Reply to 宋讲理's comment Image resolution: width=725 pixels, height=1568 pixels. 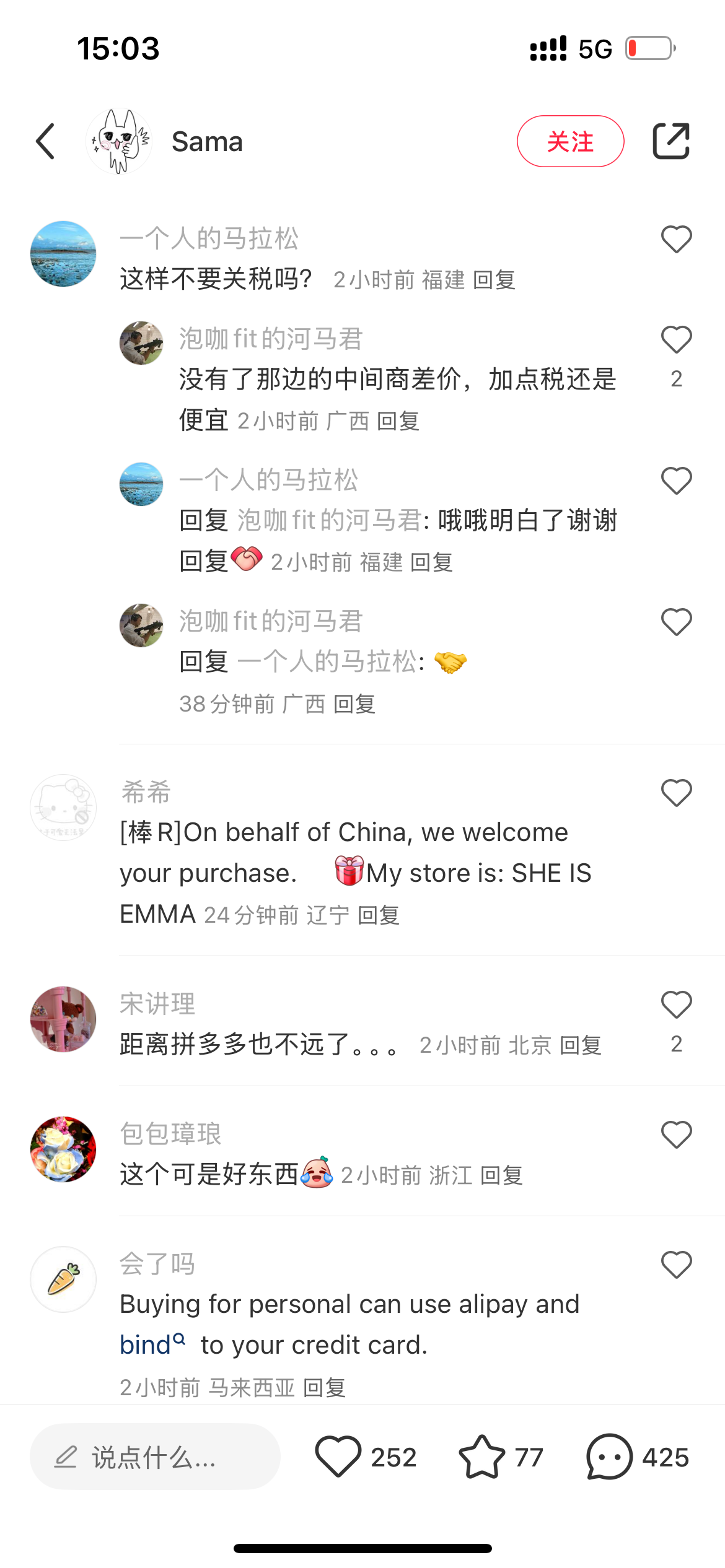581,1045
